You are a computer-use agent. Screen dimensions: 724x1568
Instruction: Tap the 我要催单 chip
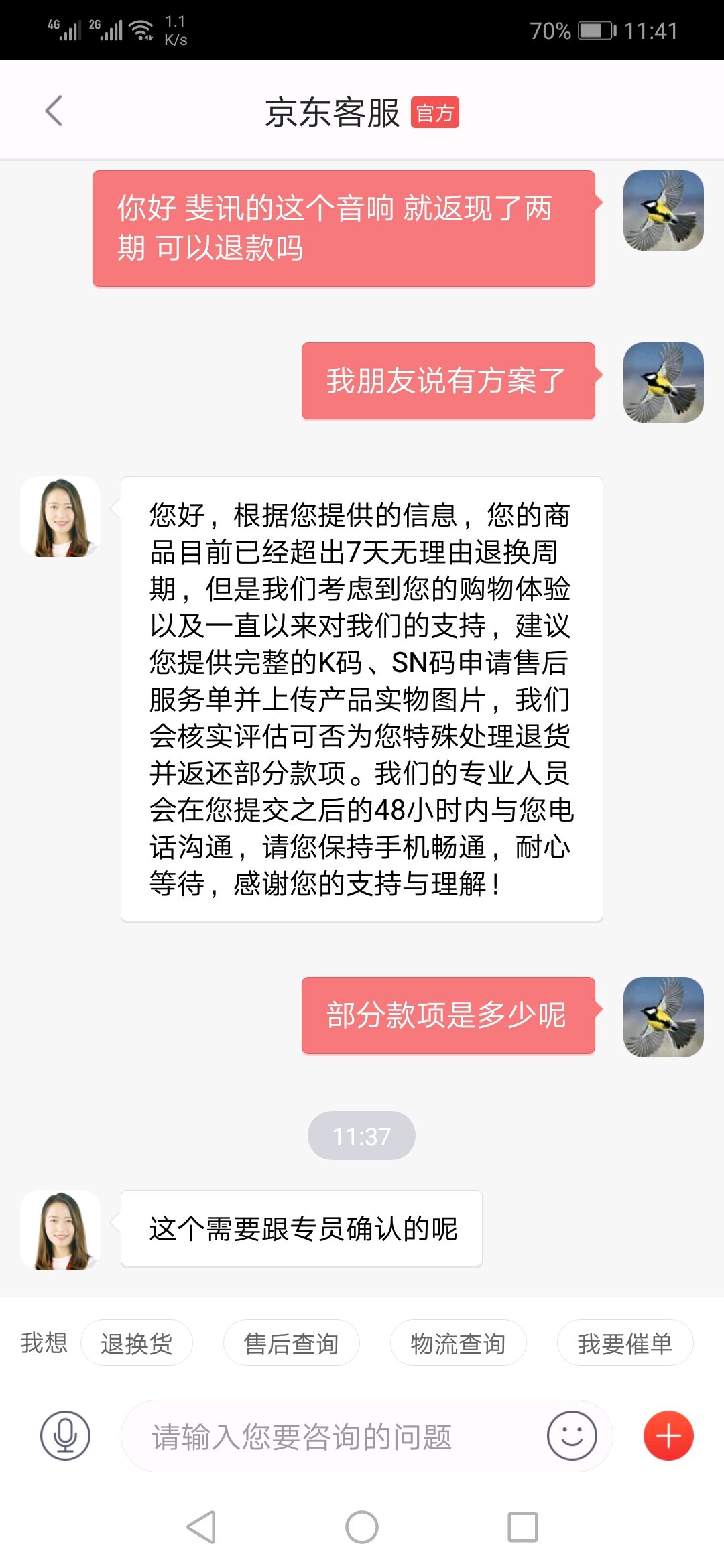pyautogui.click(x=625, y=1343)
